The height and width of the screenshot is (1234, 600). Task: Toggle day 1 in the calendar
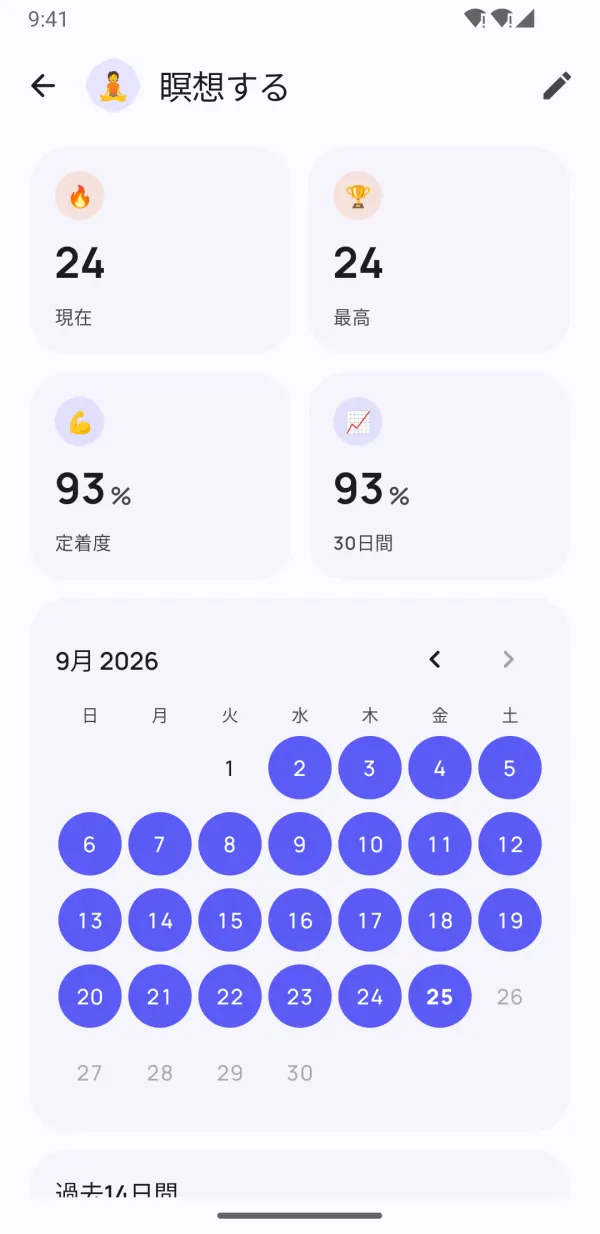pyautogui.click(x=230, y=768)
